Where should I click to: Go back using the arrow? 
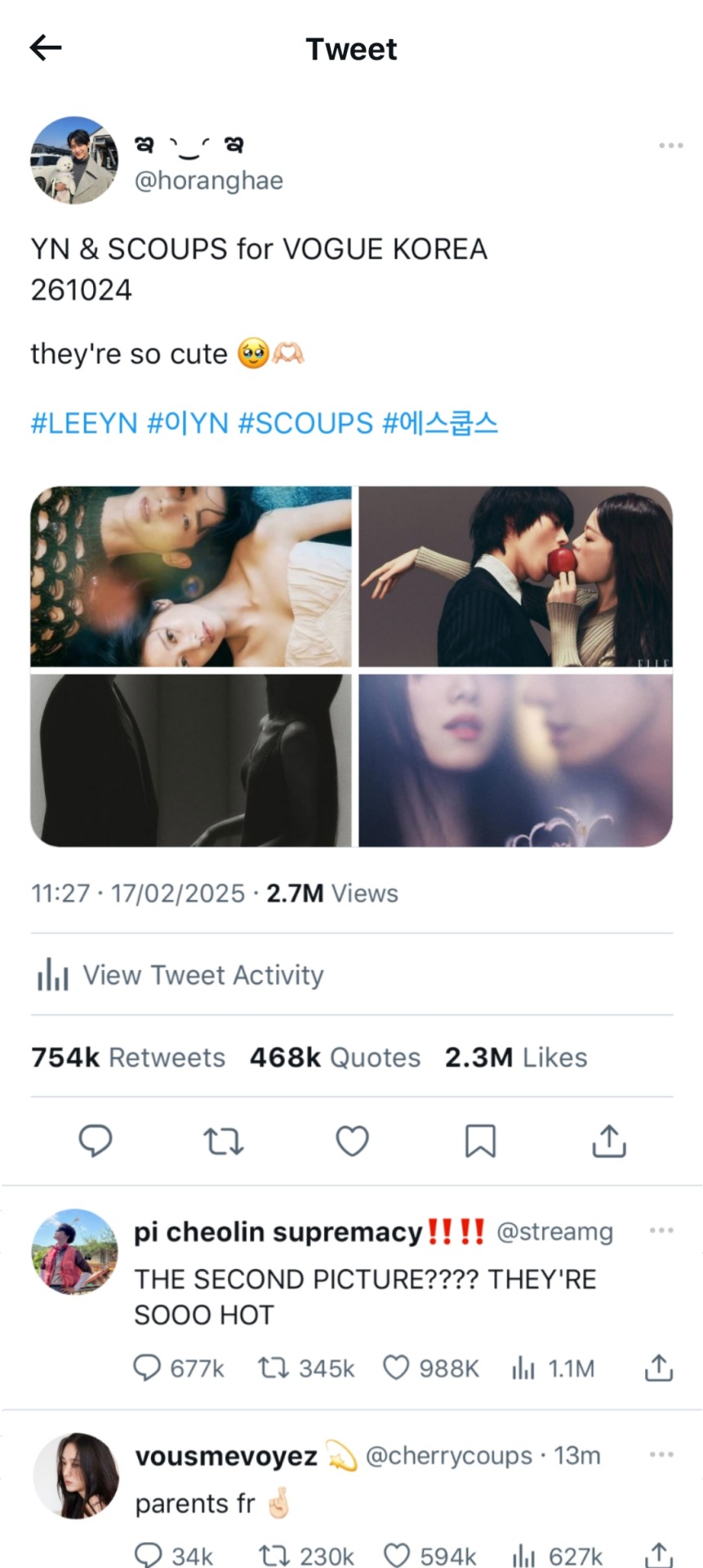coord(46,48)
